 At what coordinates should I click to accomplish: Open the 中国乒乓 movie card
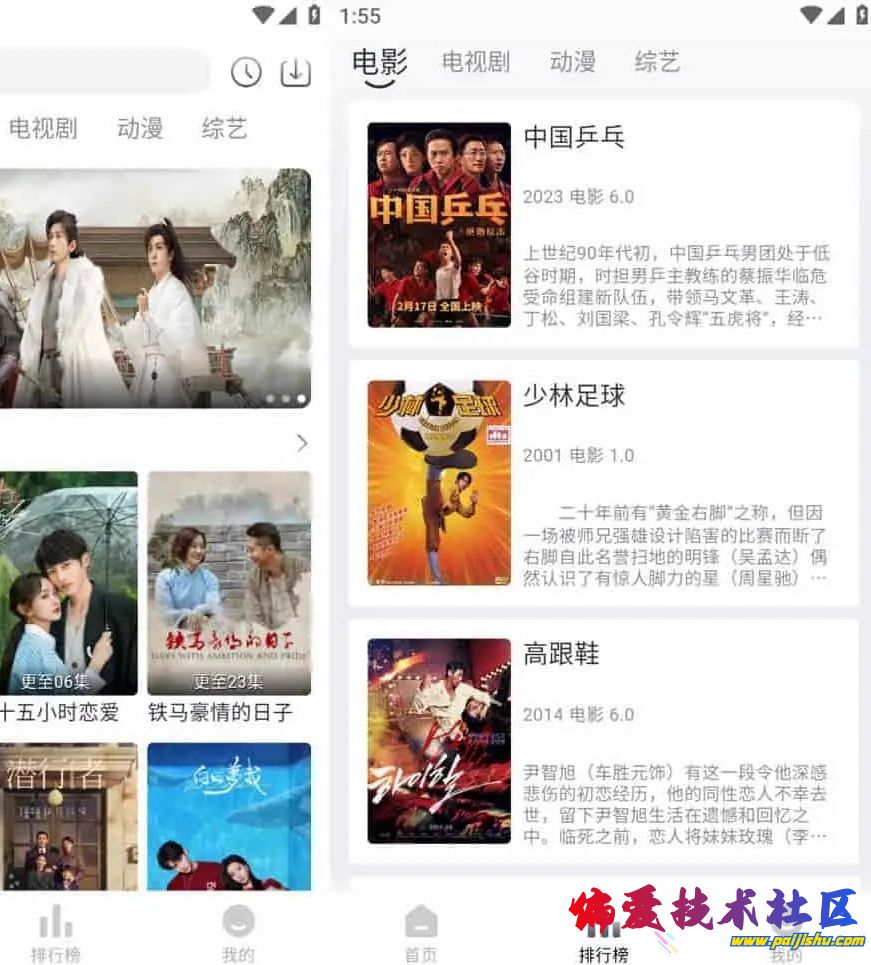(x=603, y=224)
